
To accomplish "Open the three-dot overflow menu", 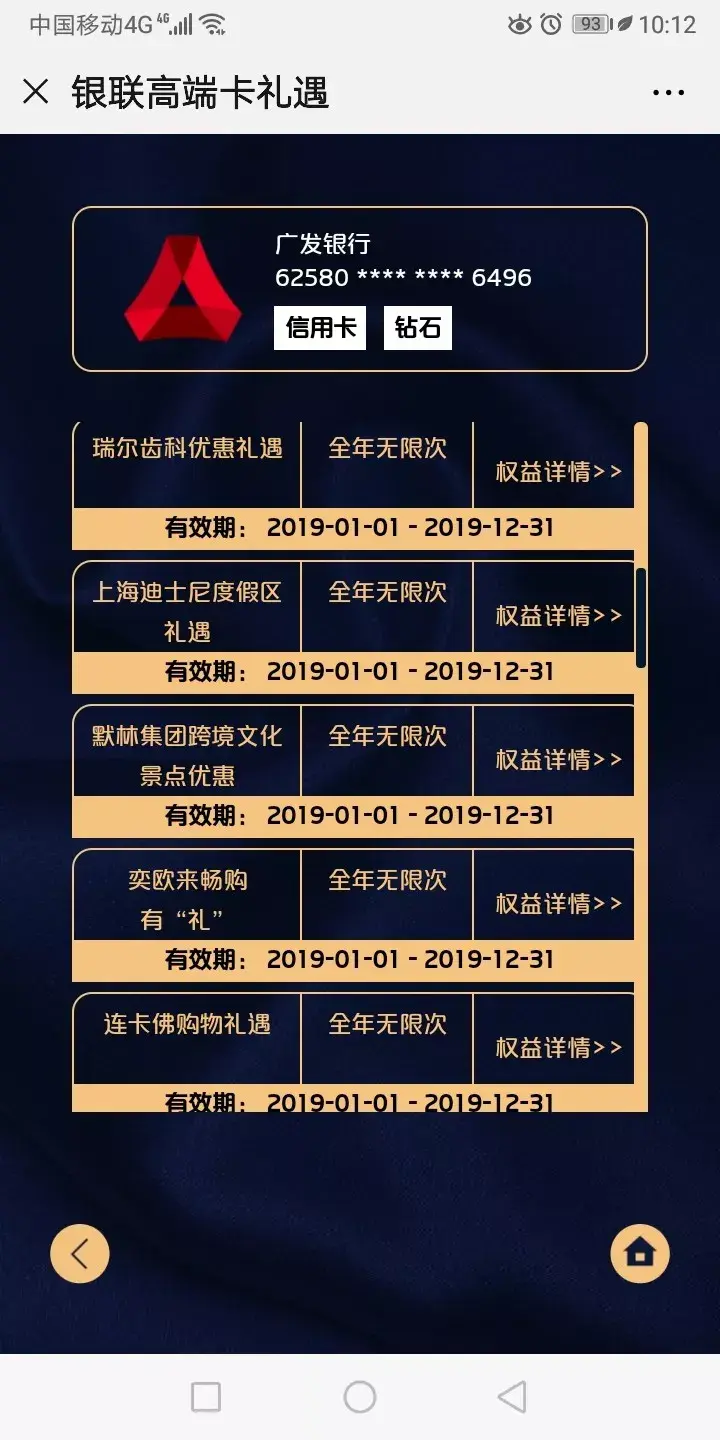I will (x=668, y=93).
